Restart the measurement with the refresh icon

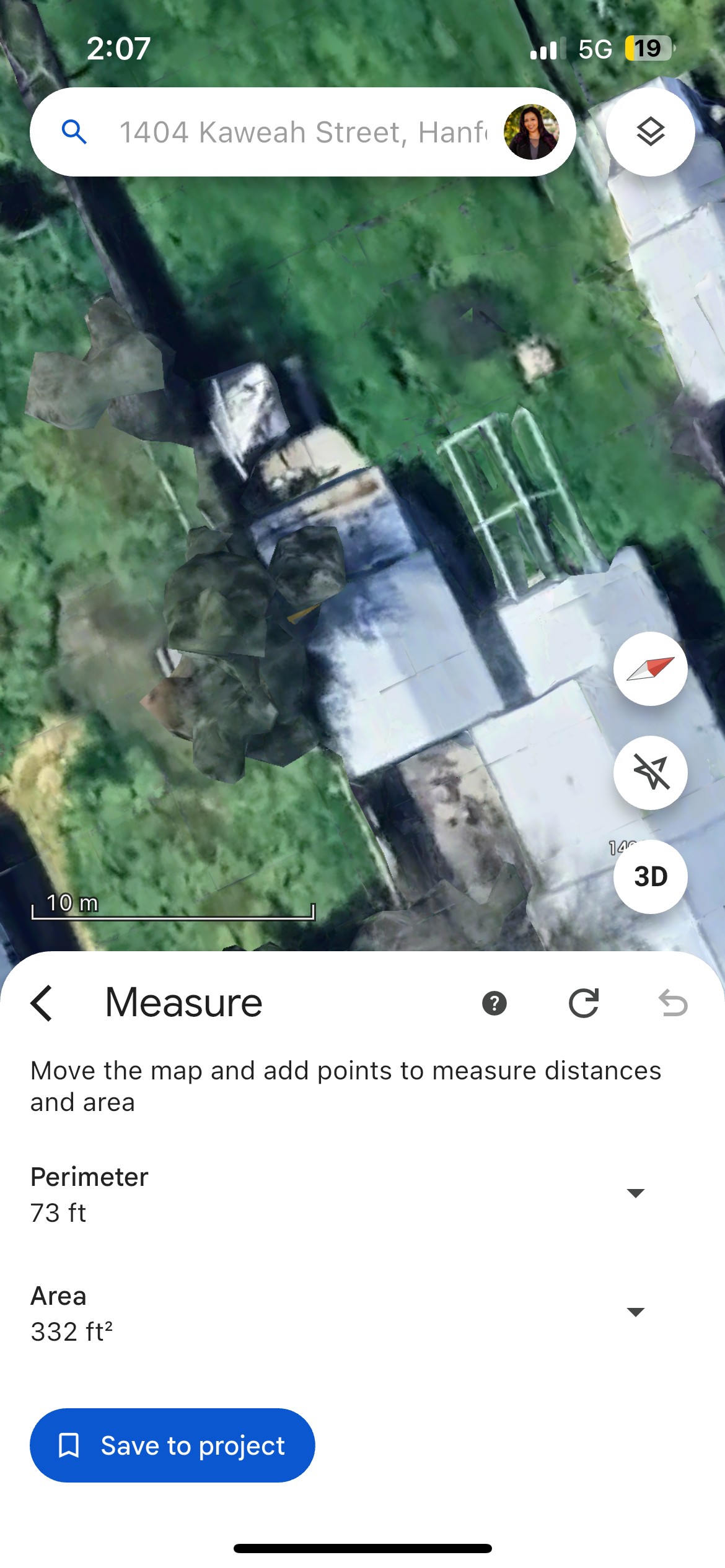pos(584,1003)
